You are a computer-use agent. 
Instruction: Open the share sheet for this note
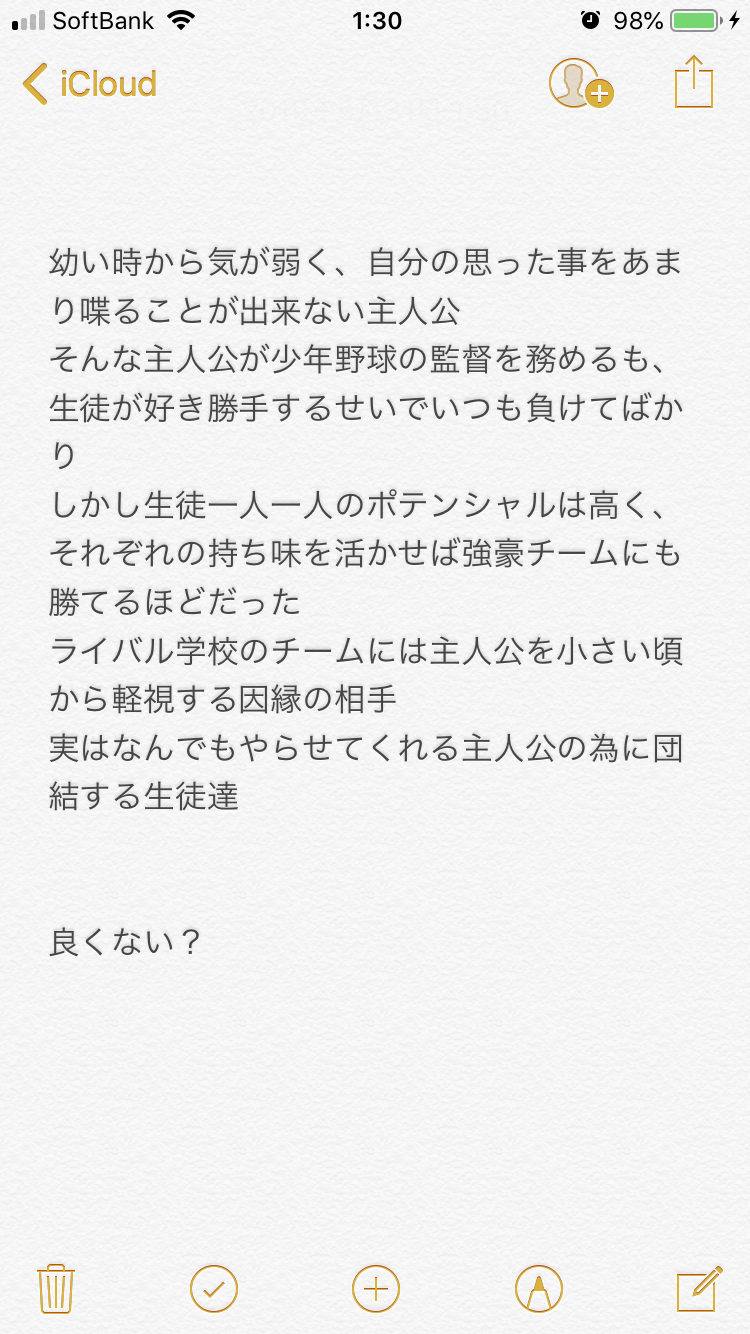694,81
